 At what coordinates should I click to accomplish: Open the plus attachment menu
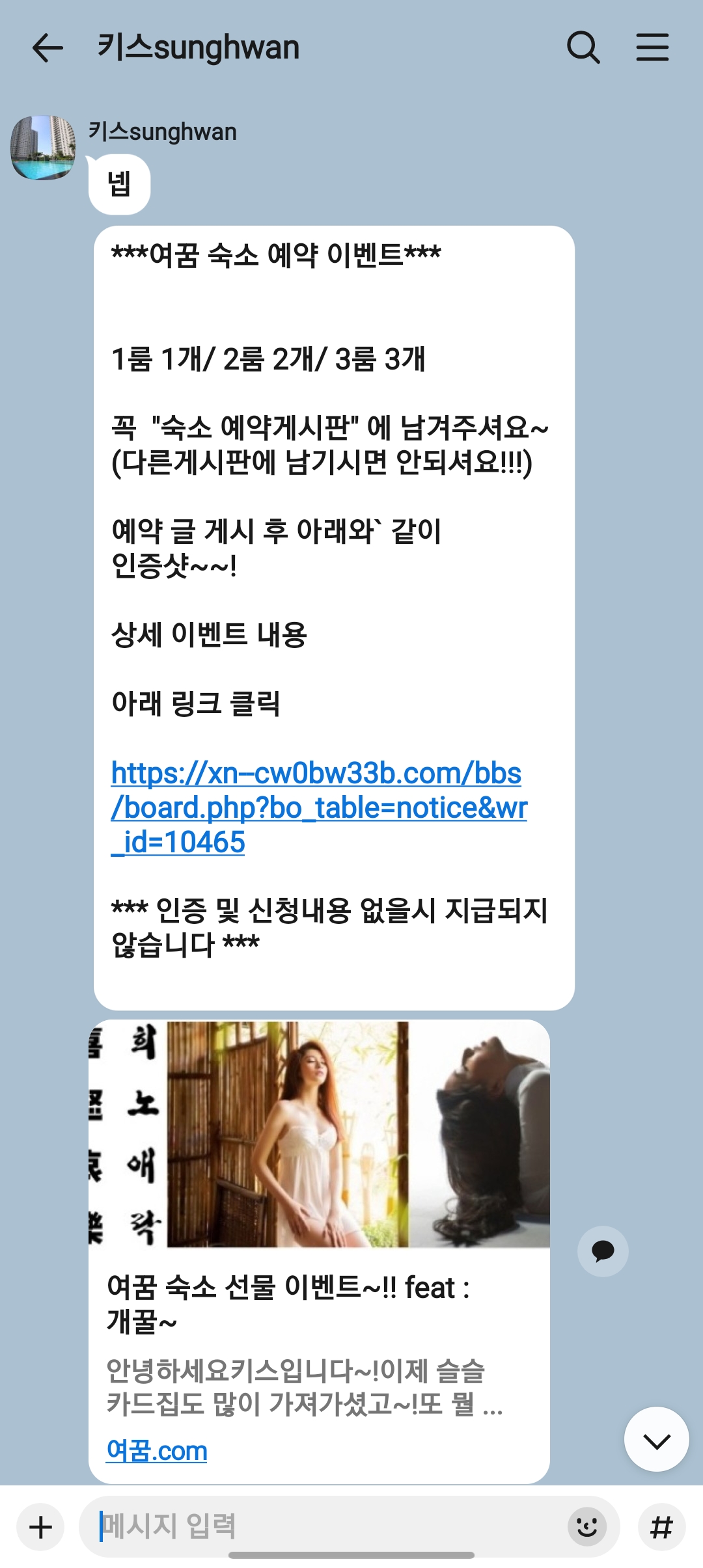point(40,1526)
